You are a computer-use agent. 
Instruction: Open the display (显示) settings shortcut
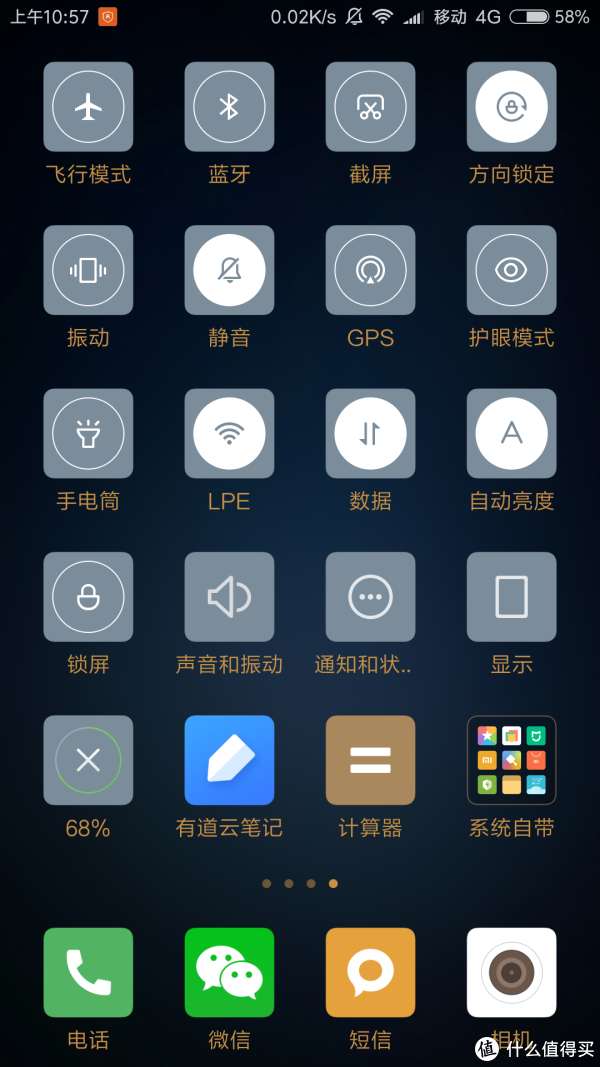click(511, 597)
